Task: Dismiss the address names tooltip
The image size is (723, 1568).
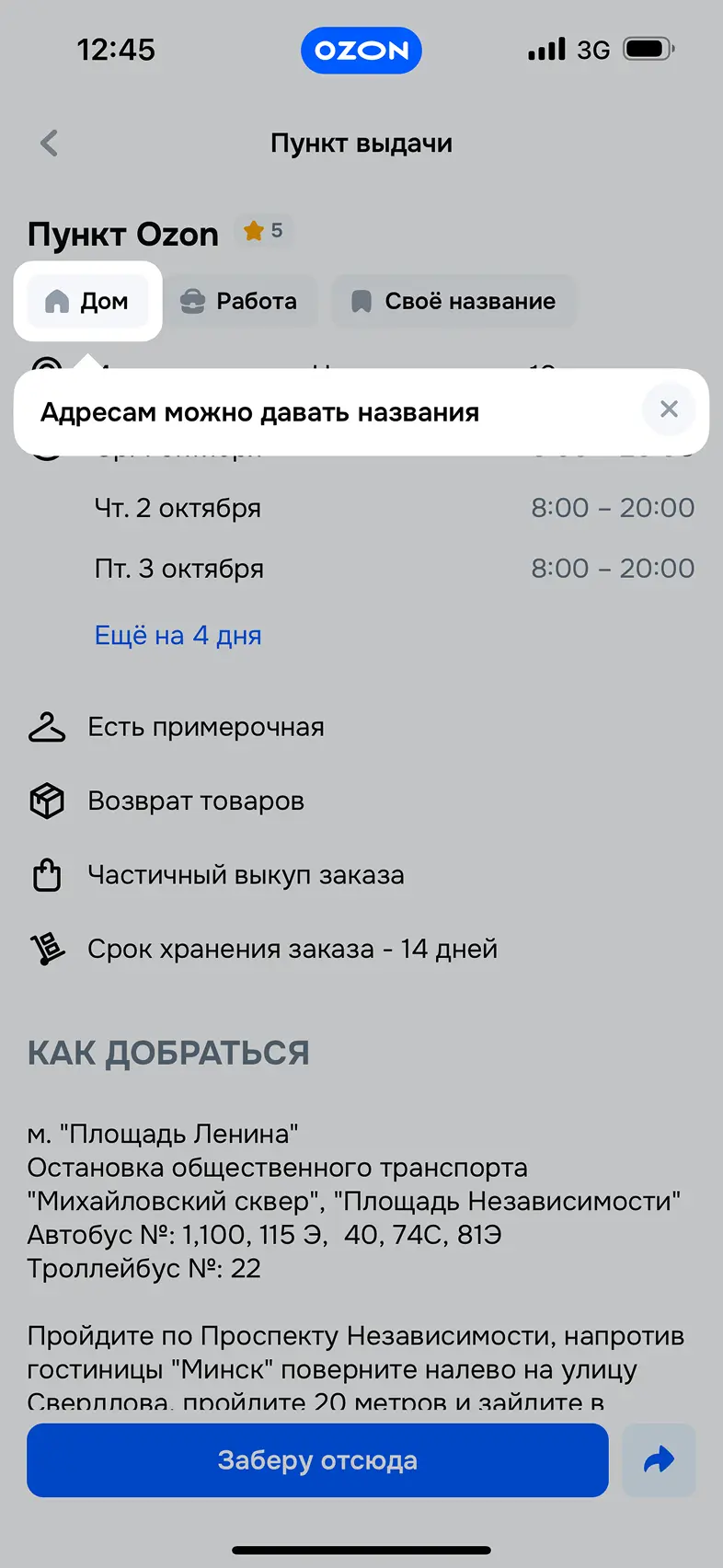Action: tap(669, 409)
